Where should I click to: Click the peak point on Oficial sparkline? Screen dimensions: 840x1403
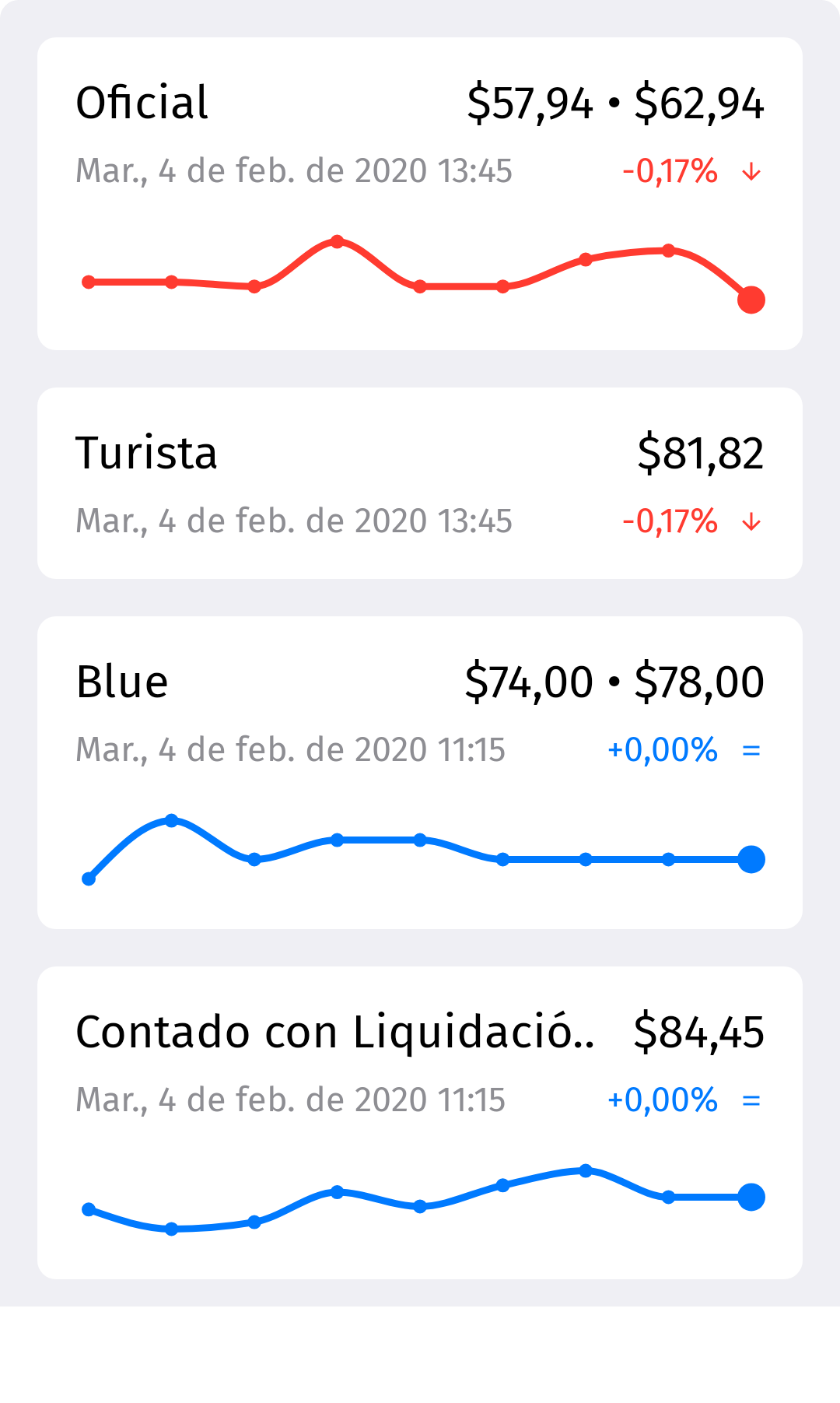point(338,242)
